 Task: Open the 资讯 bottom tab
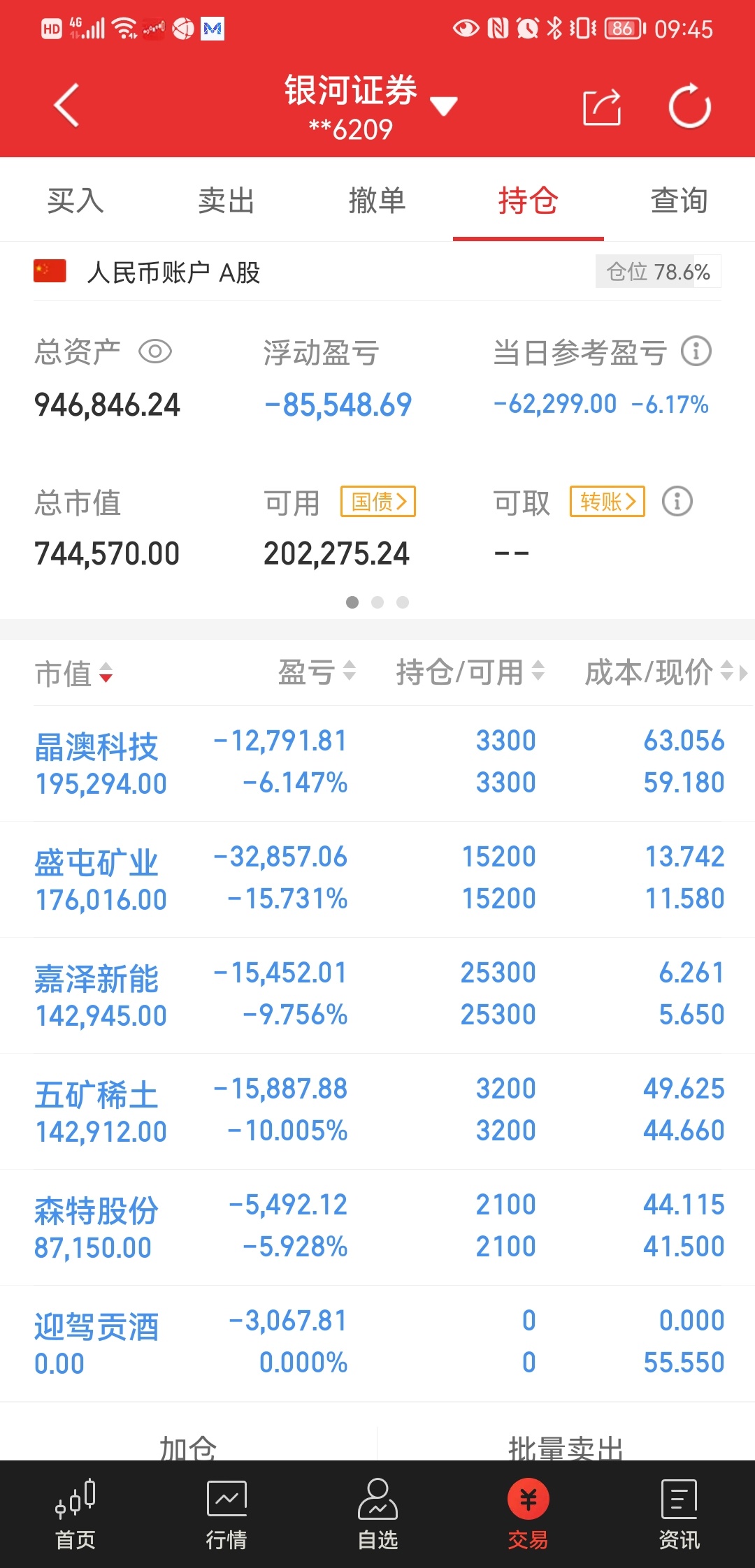pos(679,1514)
